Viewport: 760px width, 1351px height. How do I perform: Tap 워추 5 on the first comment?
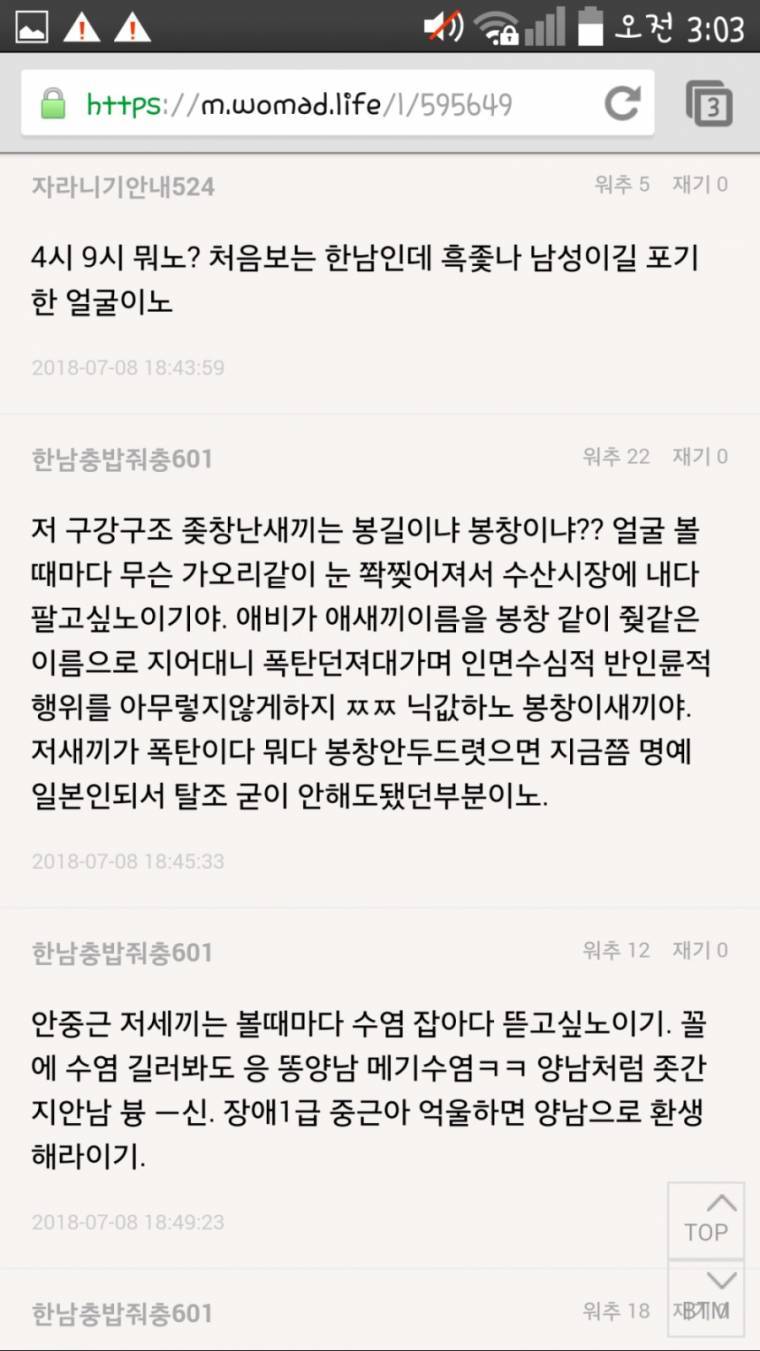(621, 184)
